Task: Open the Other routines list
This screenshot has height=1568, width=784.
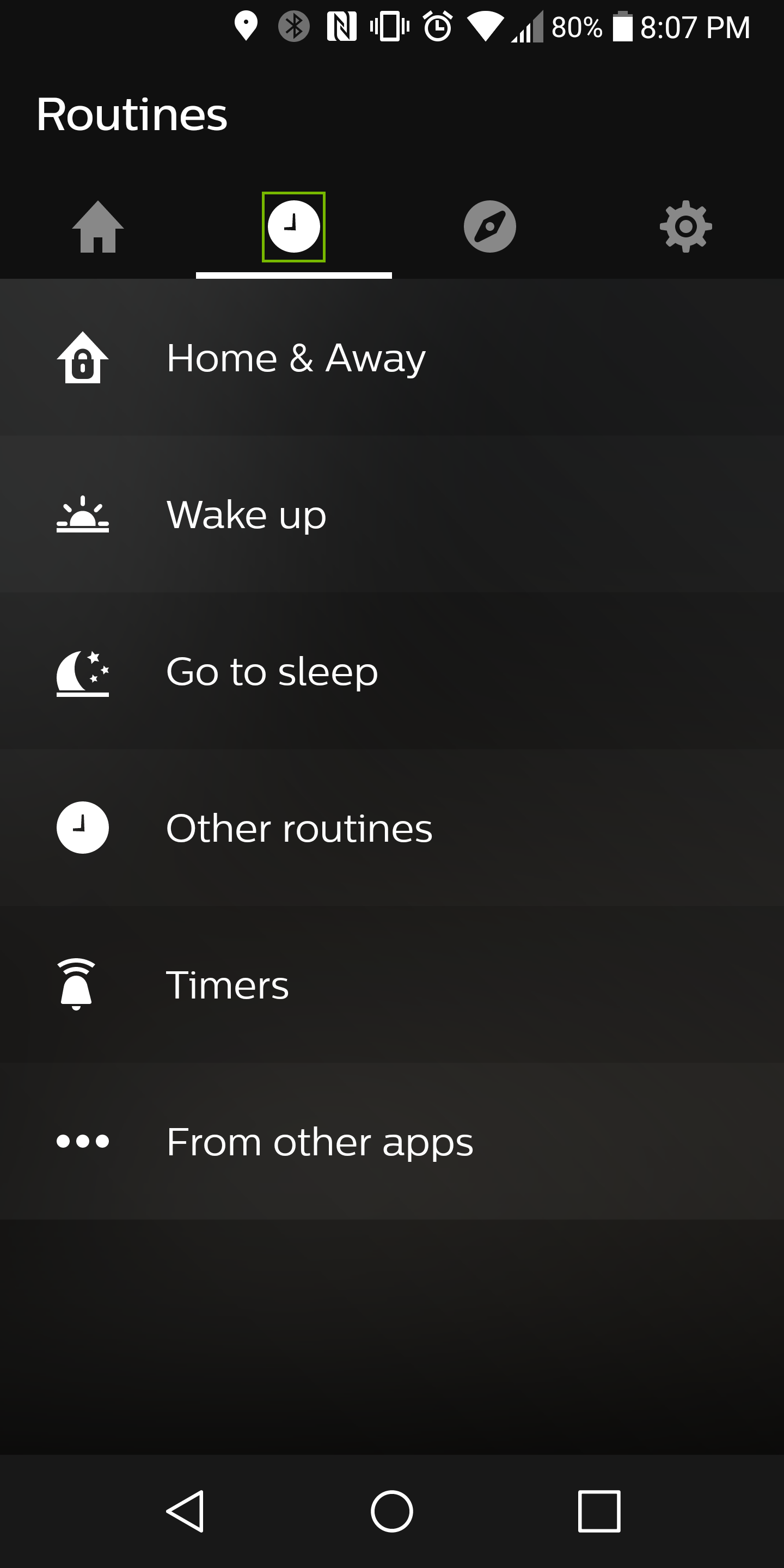Action: click(299, 828)
